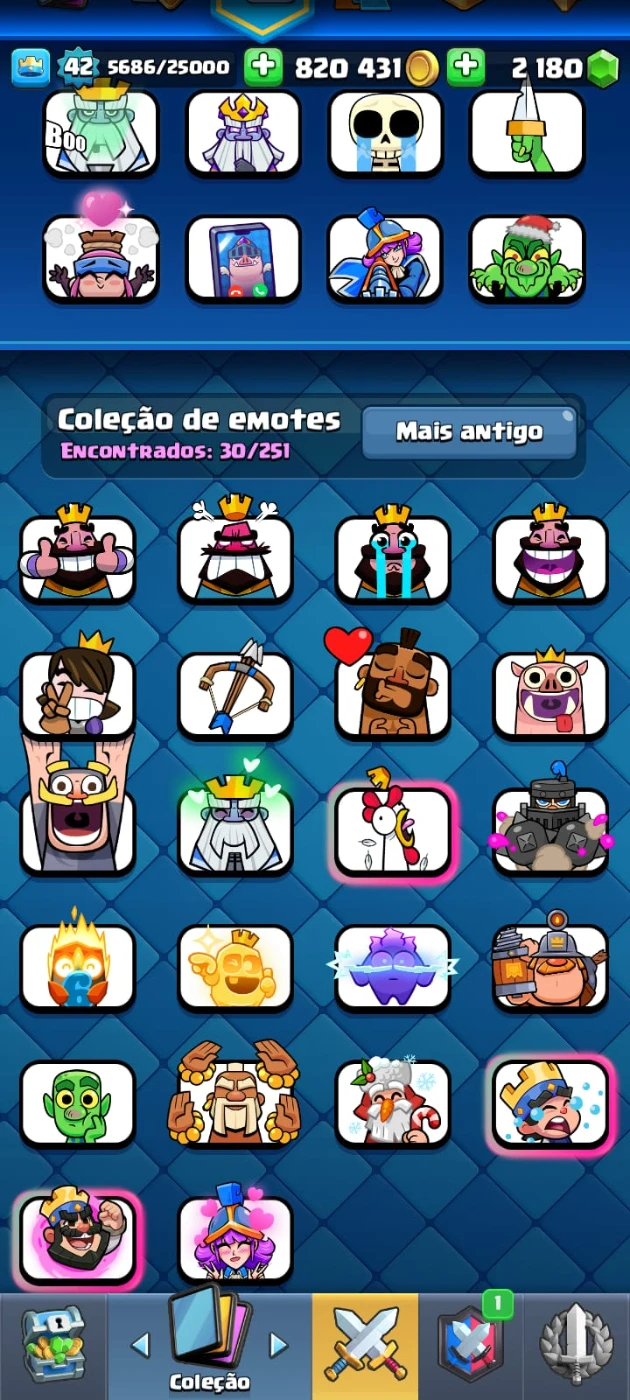The height and width of the screenshot is (1400, 630).
Task: Select the green goblin emote
Action: [x=77, y=1102]
